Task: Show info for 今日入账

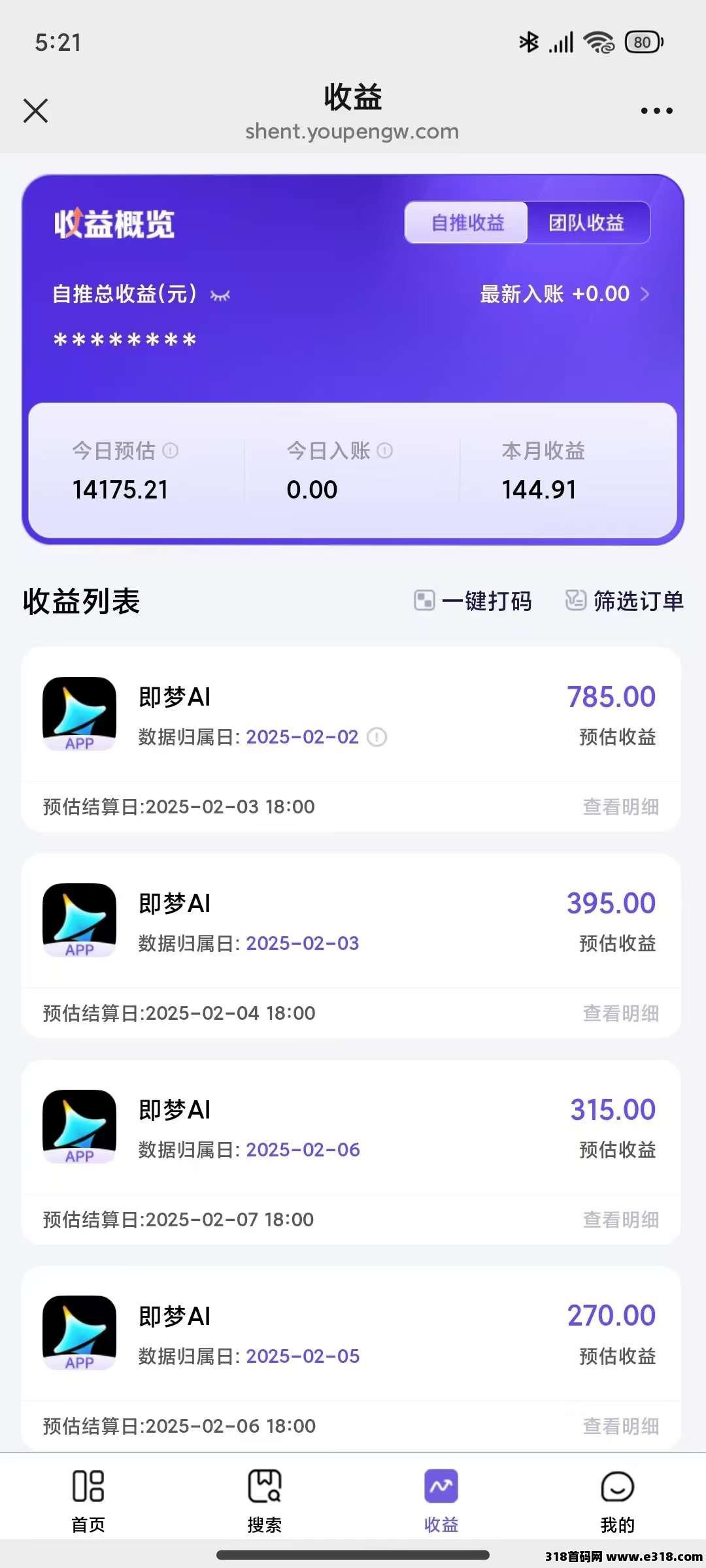Action: (385, 450)
